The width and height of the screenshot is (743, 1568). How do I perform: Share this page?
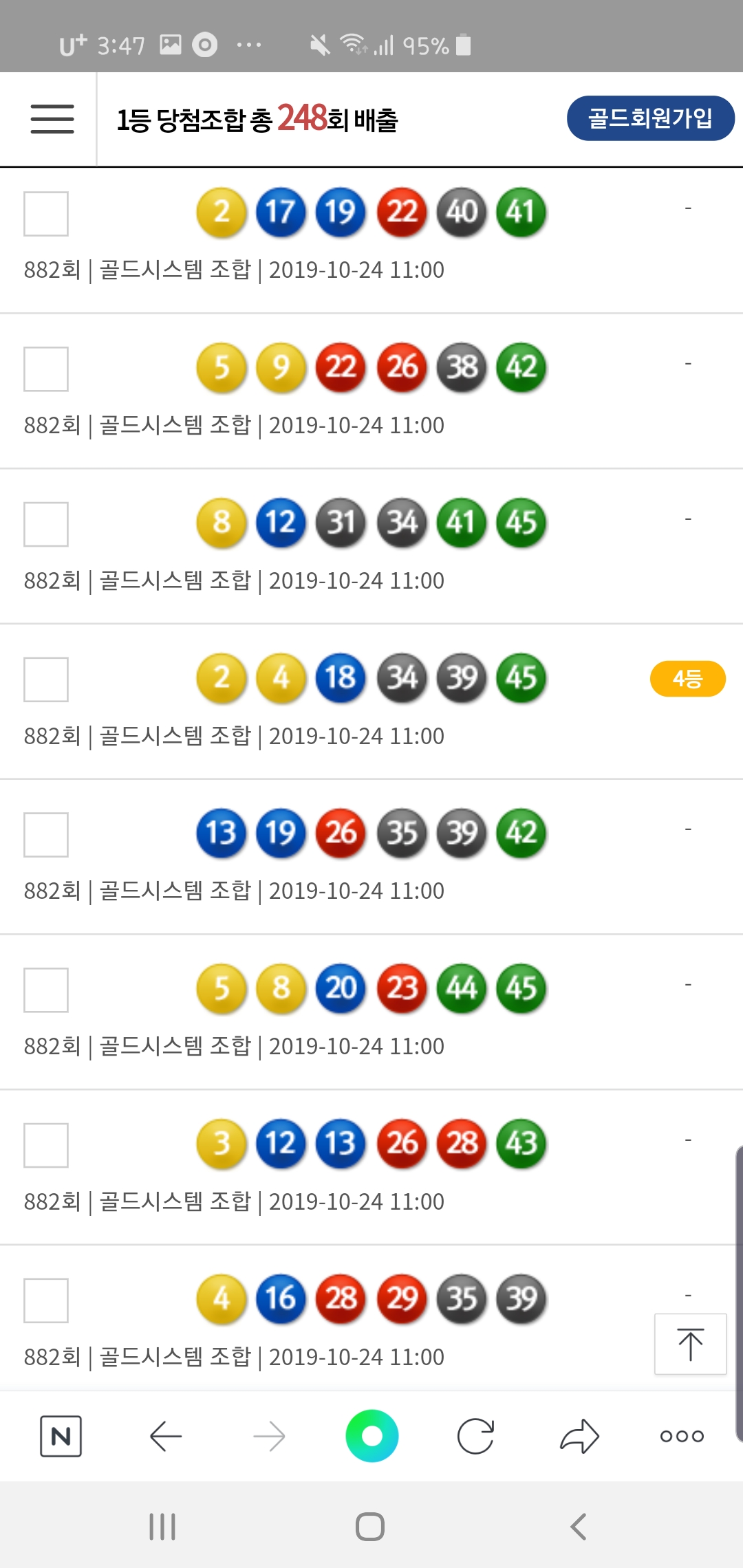pyautogui.click(x=579, y=1436)
